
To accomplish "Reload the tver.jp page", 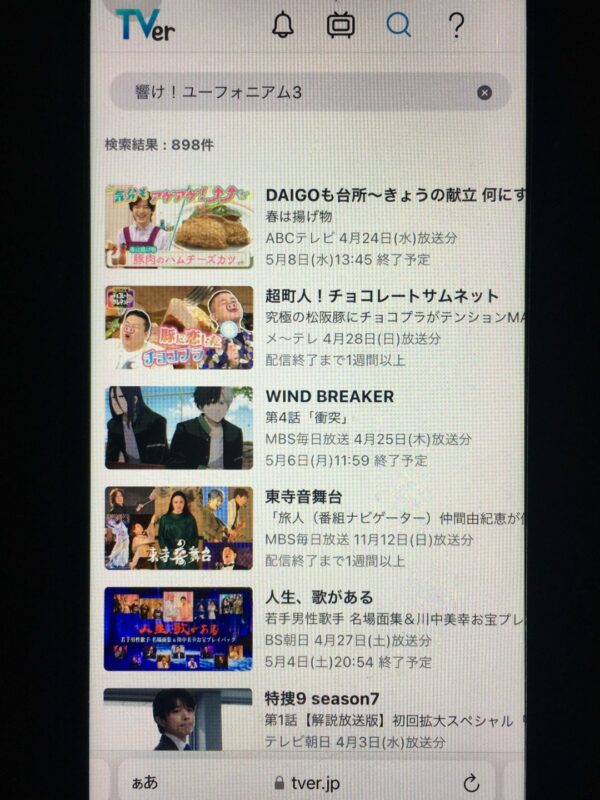I will point(471,783).
